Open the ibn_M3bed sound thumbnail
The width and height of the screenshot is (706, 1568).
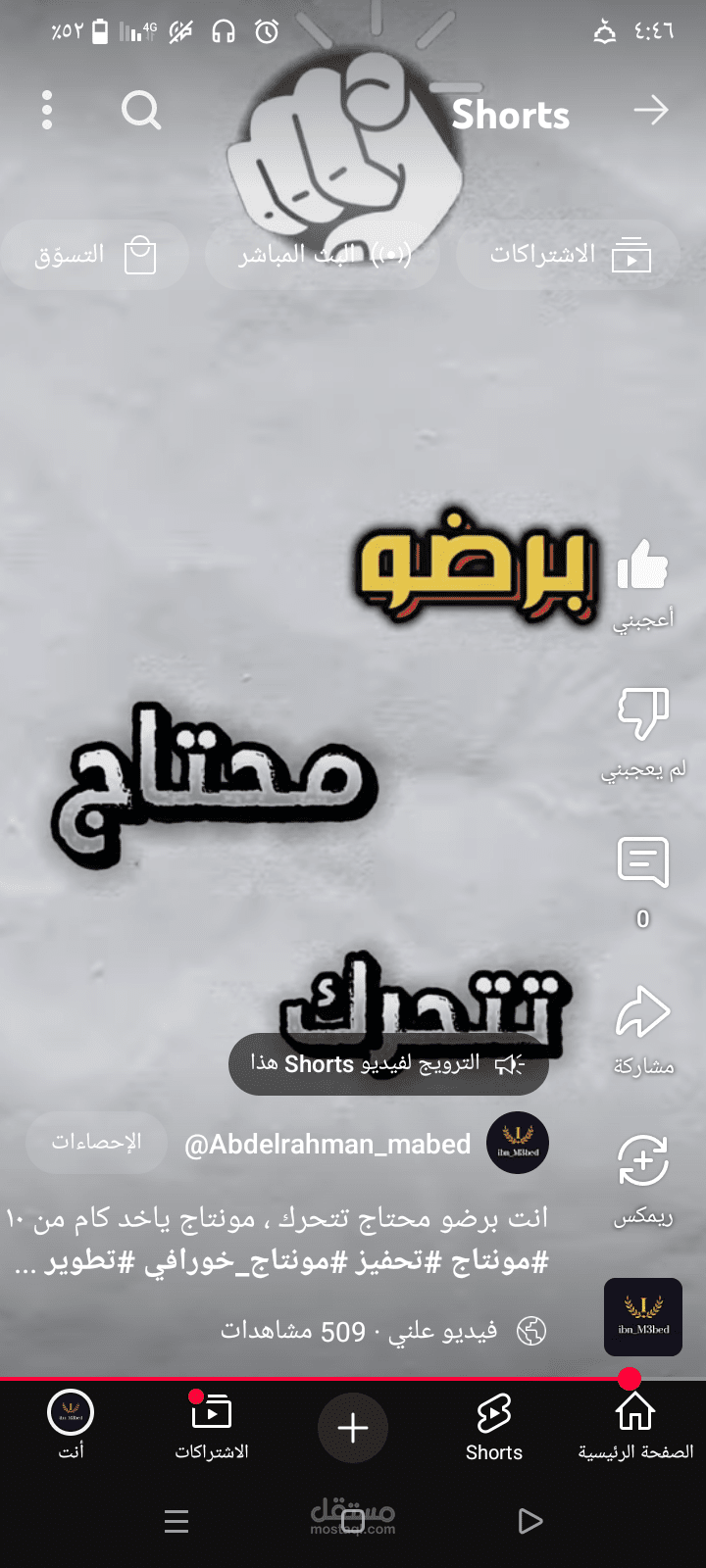pyautogui.click(x=643, y=1317)
